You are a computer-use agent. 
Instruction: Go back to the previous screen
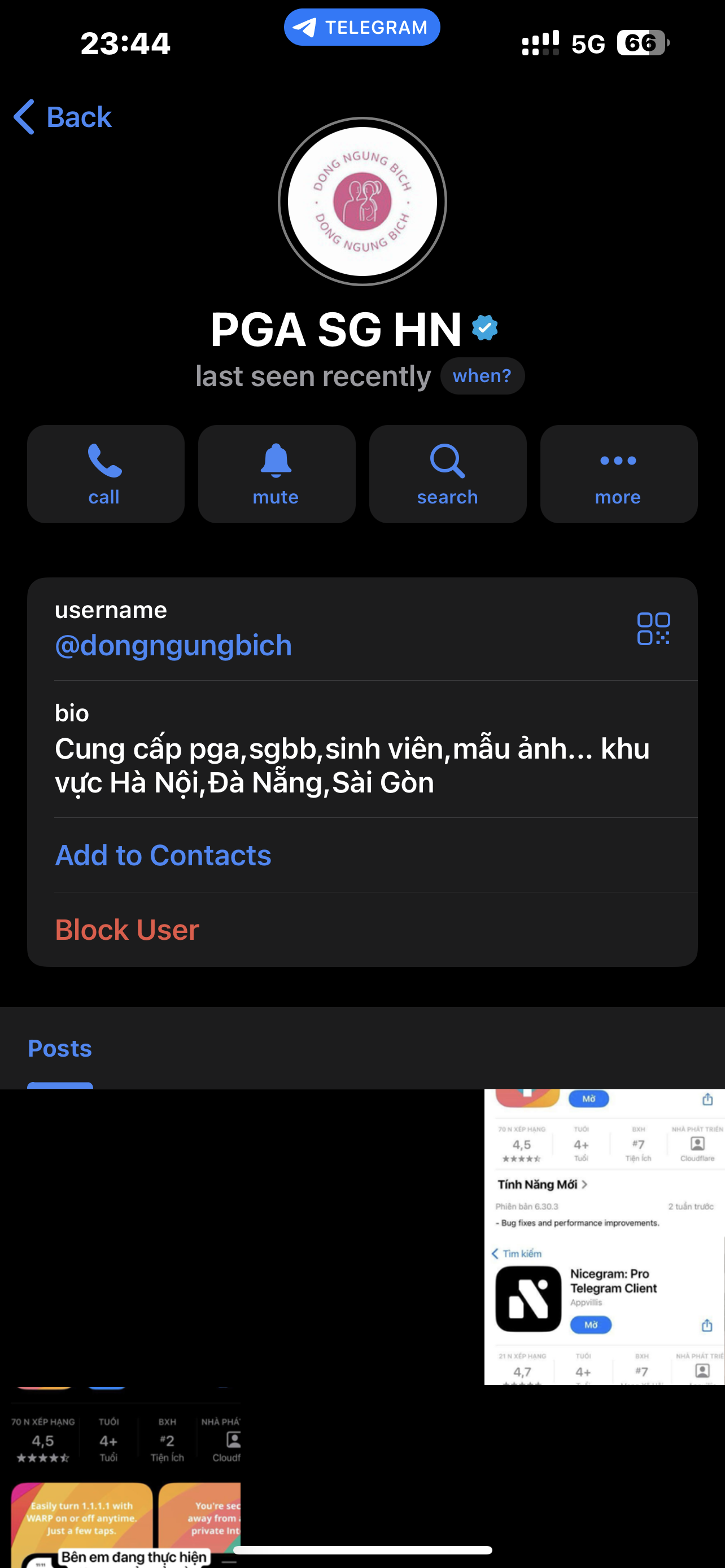pos(63,116)
